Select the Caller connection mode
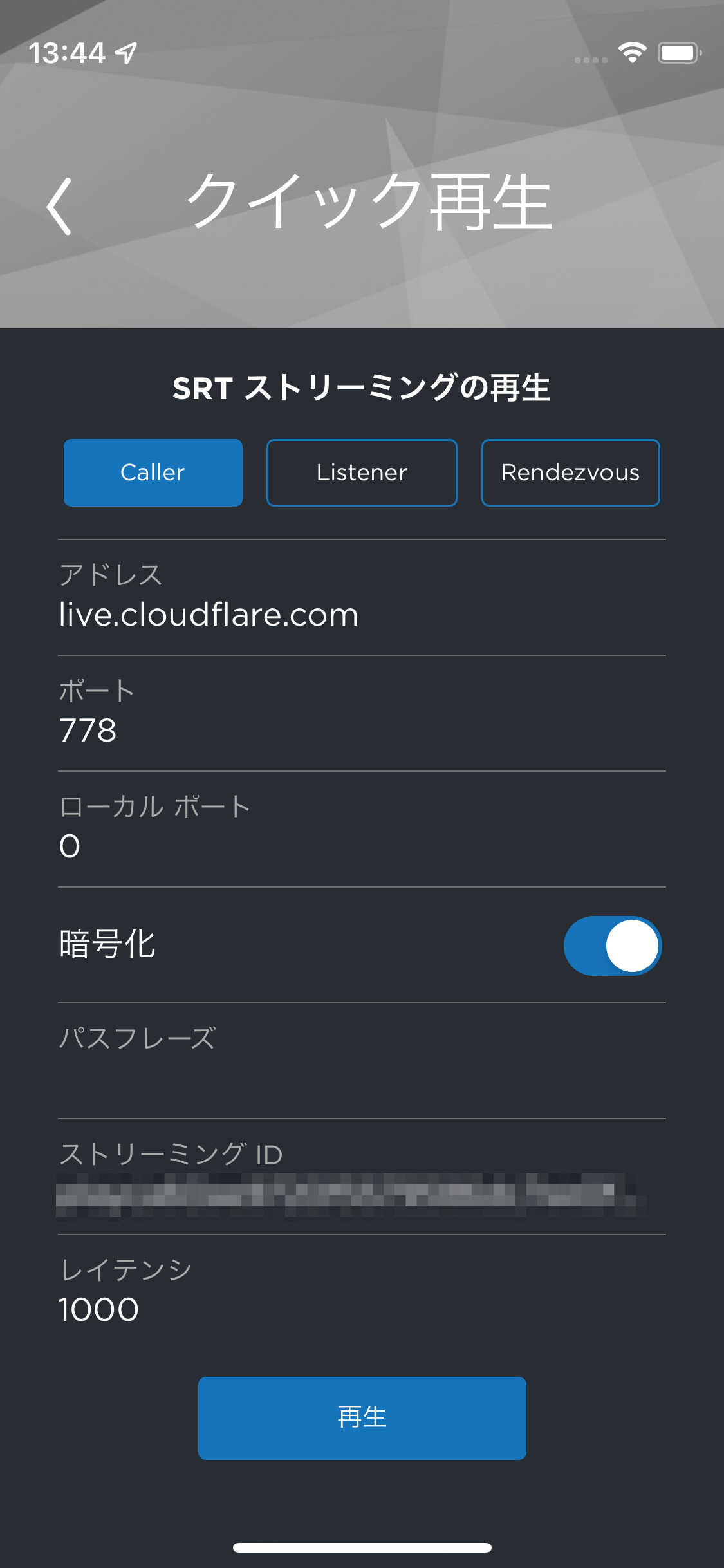Viewport: 724px width, 1568px height. point(153,472)
